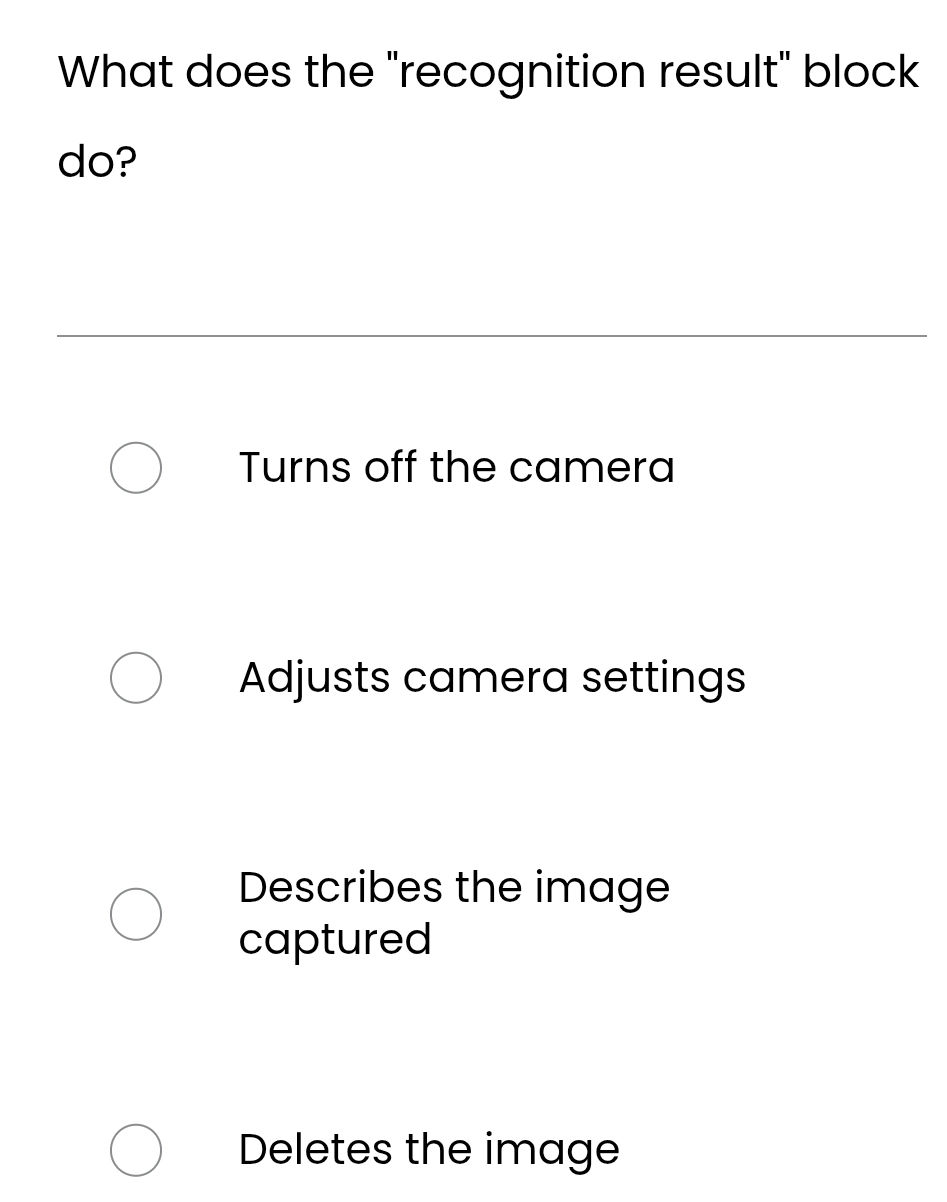Select the 'Turns off the camera' option

(x=136, y=468)
